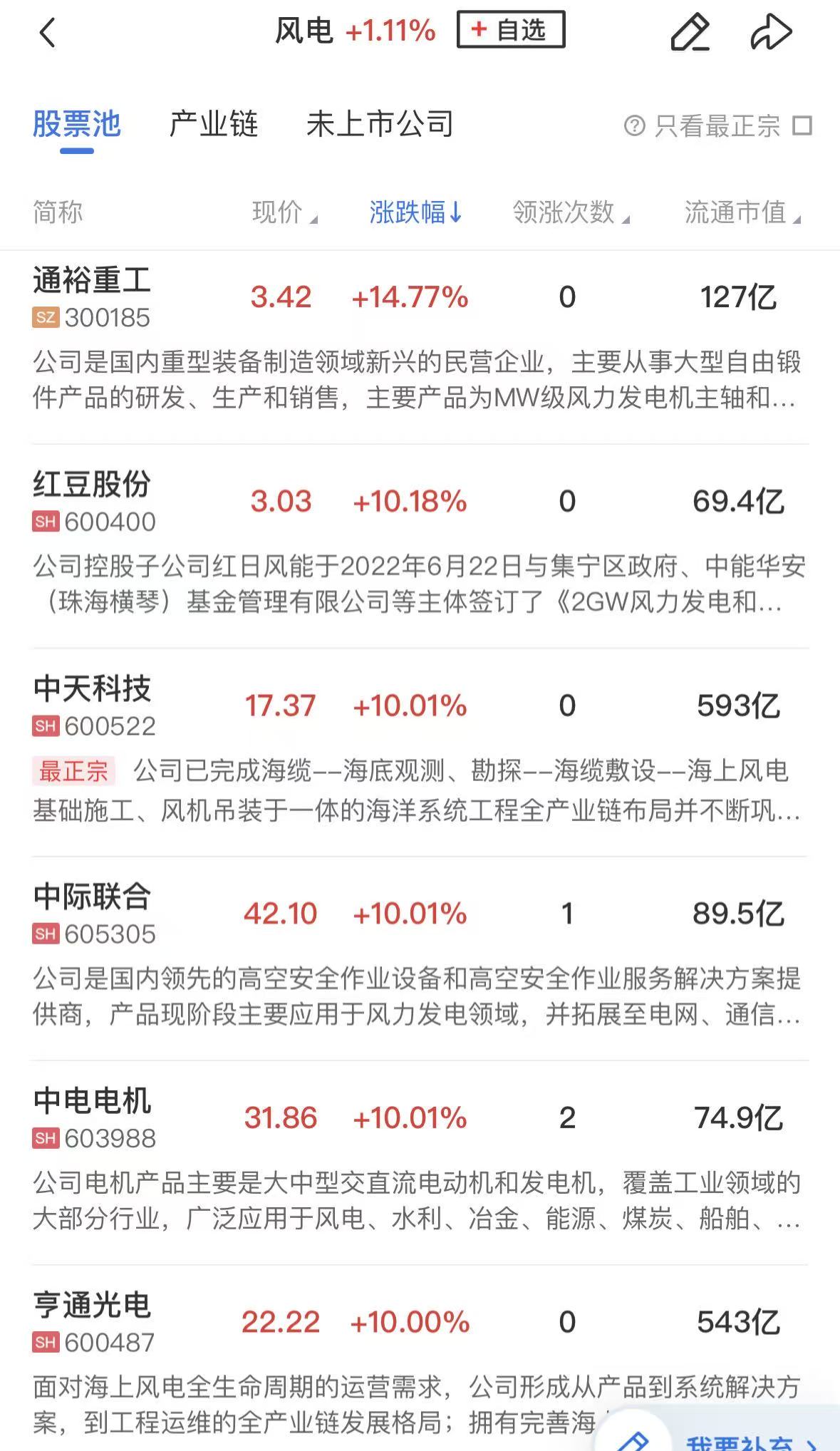
Task: View the 红豆股份 stock row
Action: pos(92,485)
